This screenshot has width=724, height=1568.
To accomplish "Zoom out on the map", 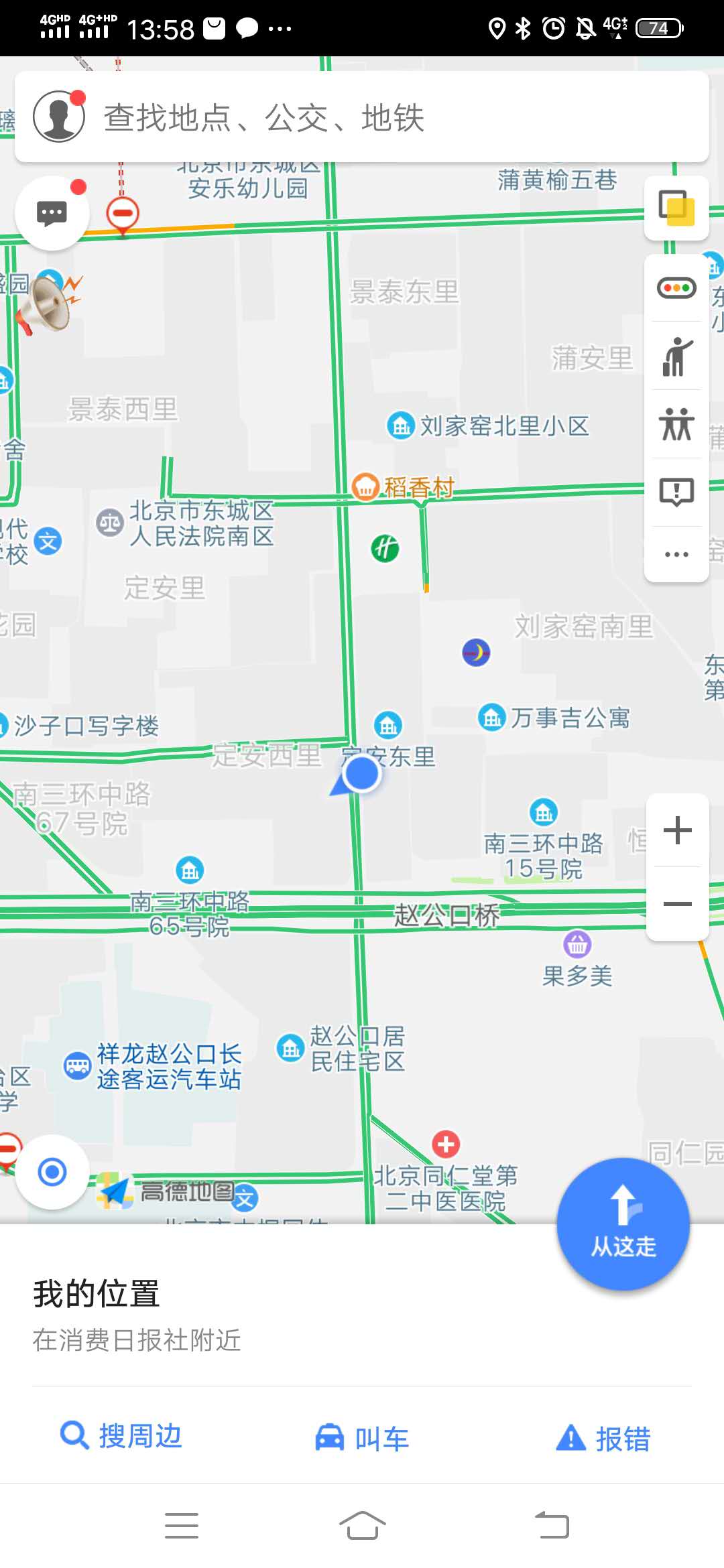I will pyautogui.click(x=677, y=904).
